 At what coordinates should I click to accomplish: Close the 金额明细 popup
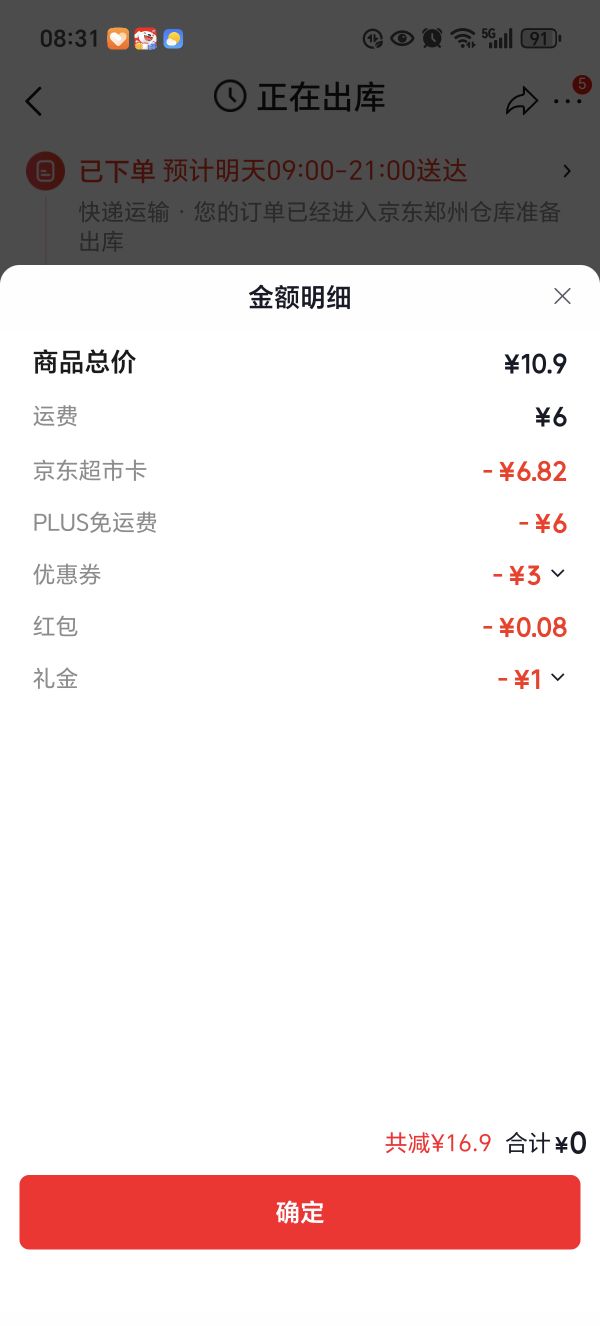tap(562, 296)
